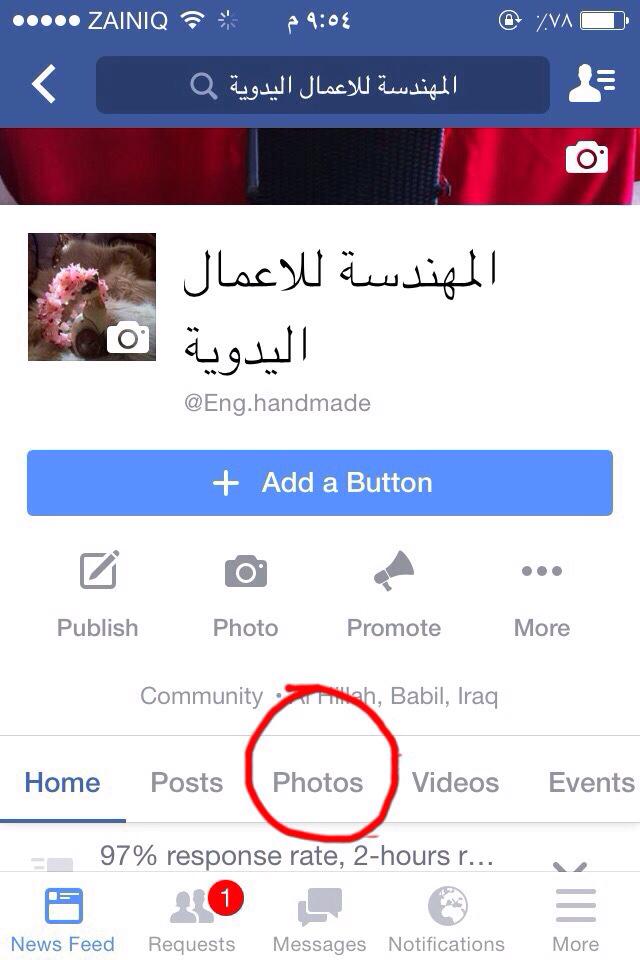
Task: Promote the page
Action: coord(394,594)
